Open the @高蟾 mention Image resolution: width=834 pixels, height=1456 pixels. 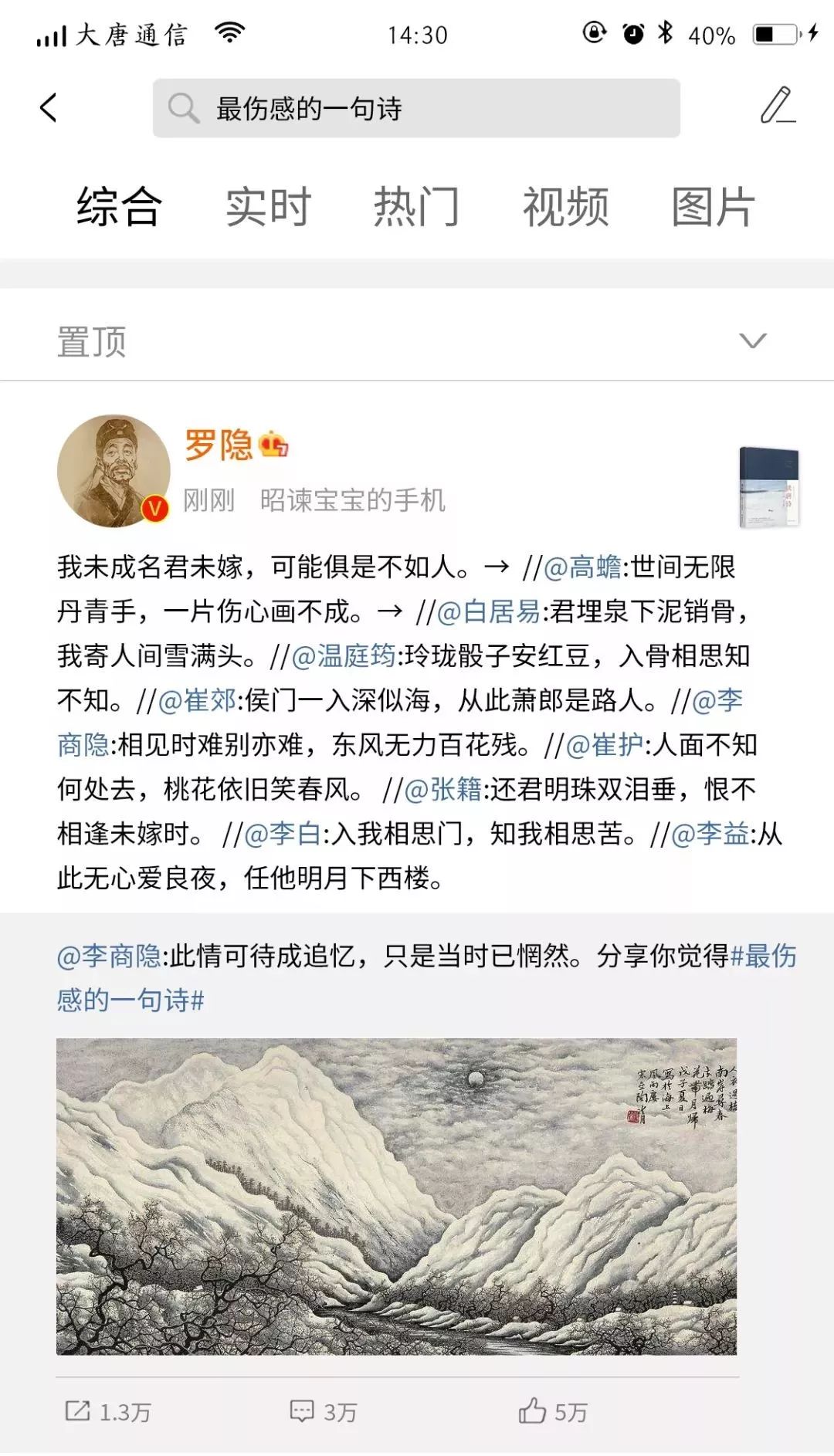pyautogui.click(x=583, y=567)
